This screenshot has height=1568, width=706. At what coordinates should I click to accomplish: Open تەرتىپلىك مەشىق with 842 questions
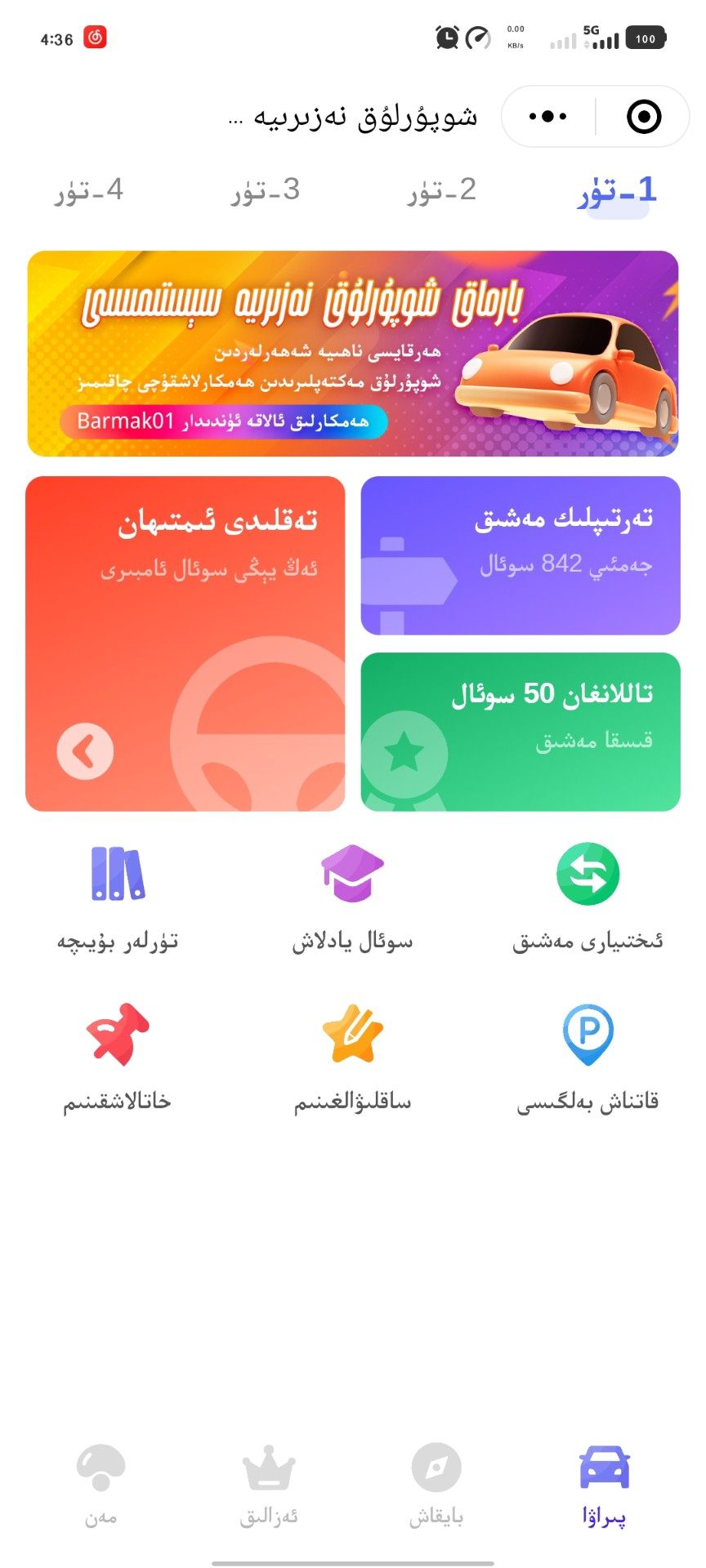(x=521, y=555)
